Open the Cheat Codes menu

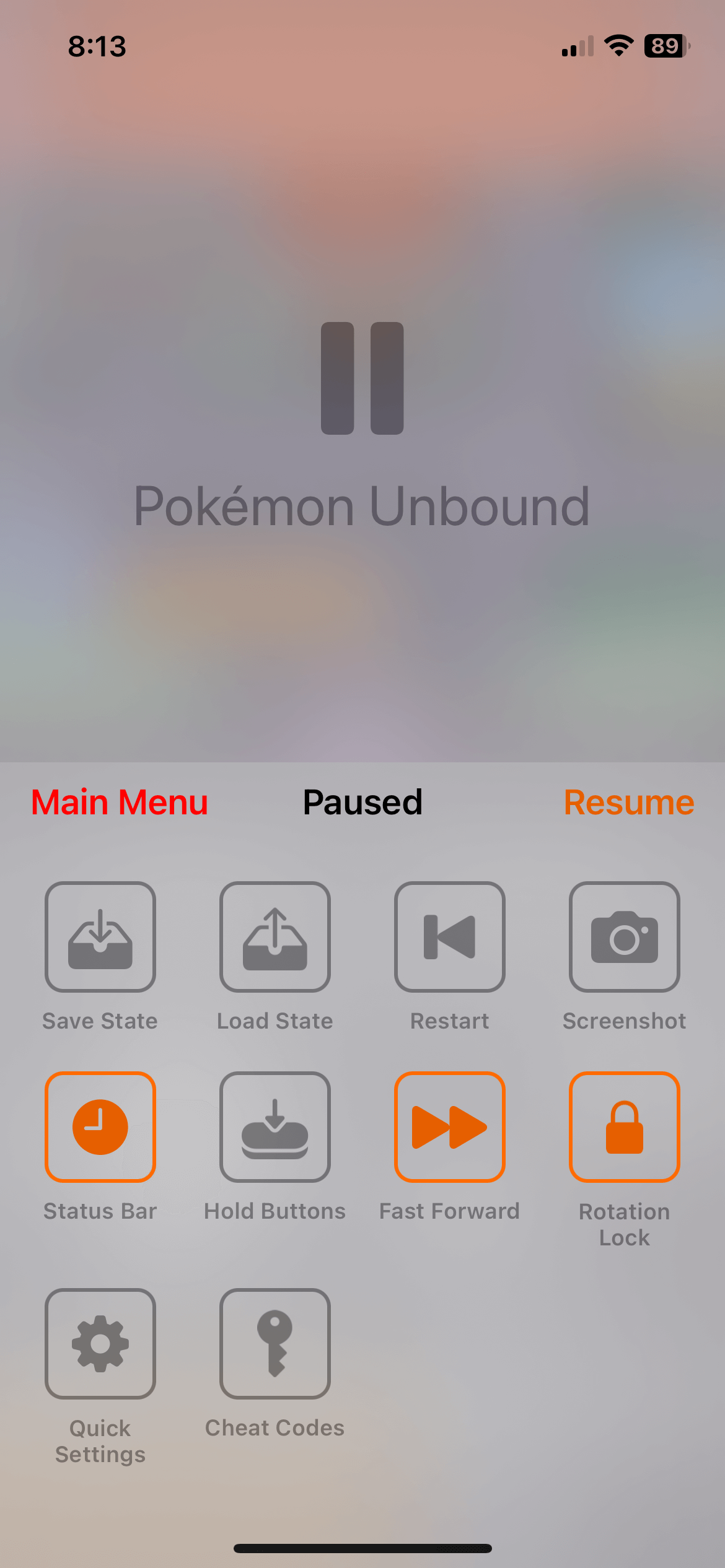275,1344
